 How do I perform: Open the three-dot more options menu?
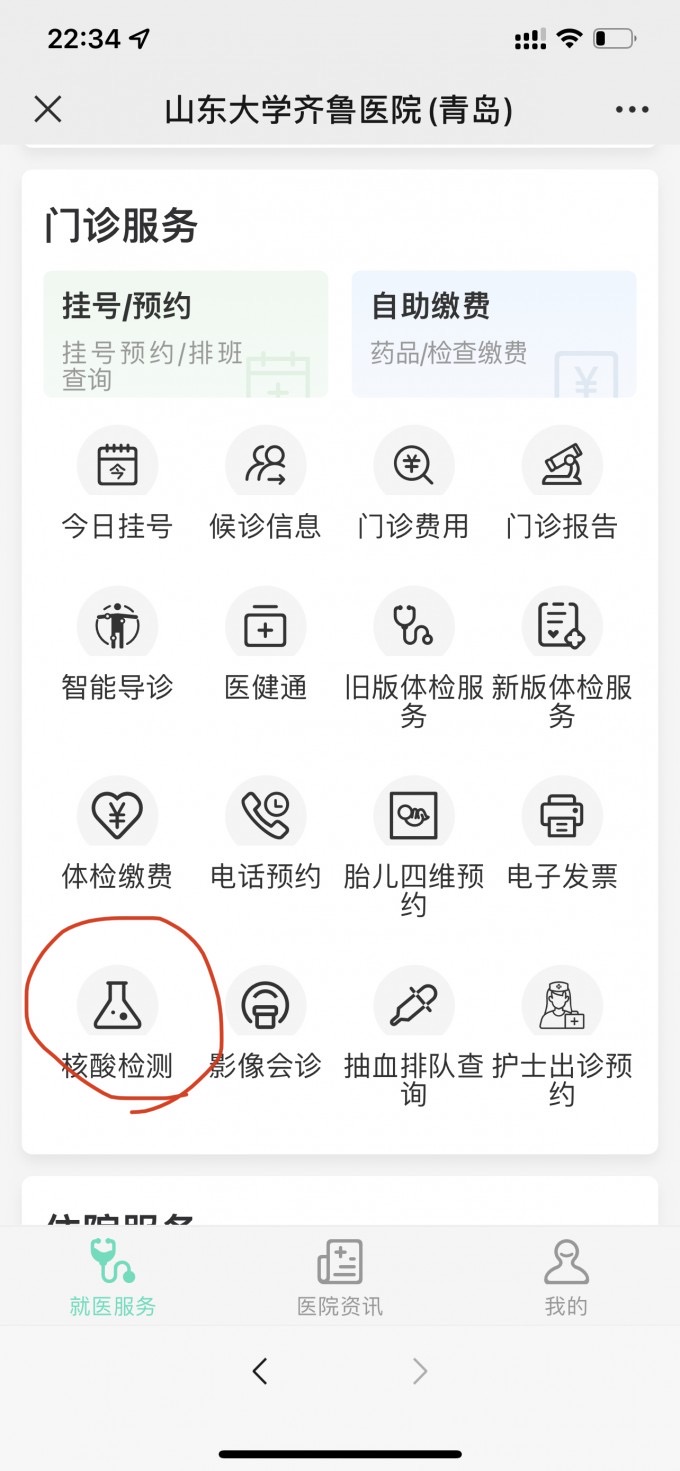[632, 110]
